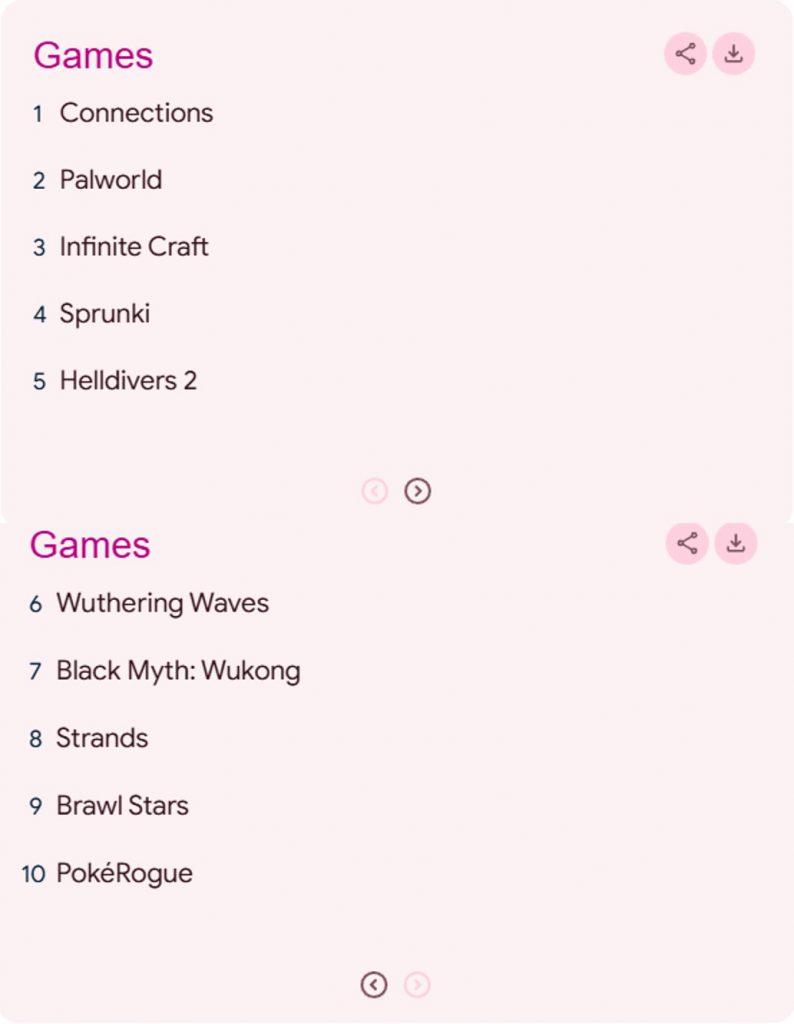Open Helldivers 2 entry
Viewport: 794px width, 1024px height.
point(128,381)
